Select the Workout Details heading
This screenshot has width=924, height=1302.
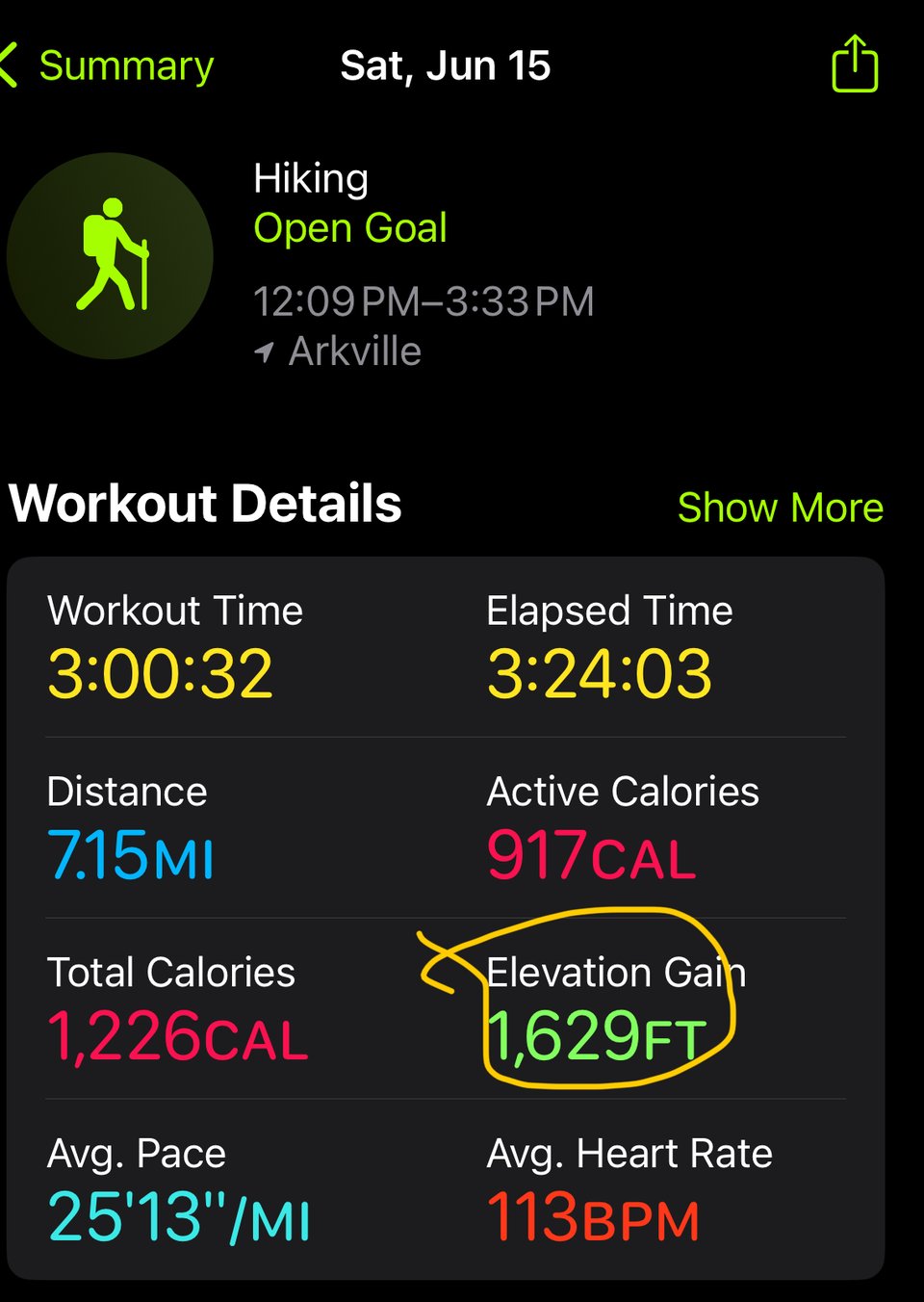coord(207,503)
